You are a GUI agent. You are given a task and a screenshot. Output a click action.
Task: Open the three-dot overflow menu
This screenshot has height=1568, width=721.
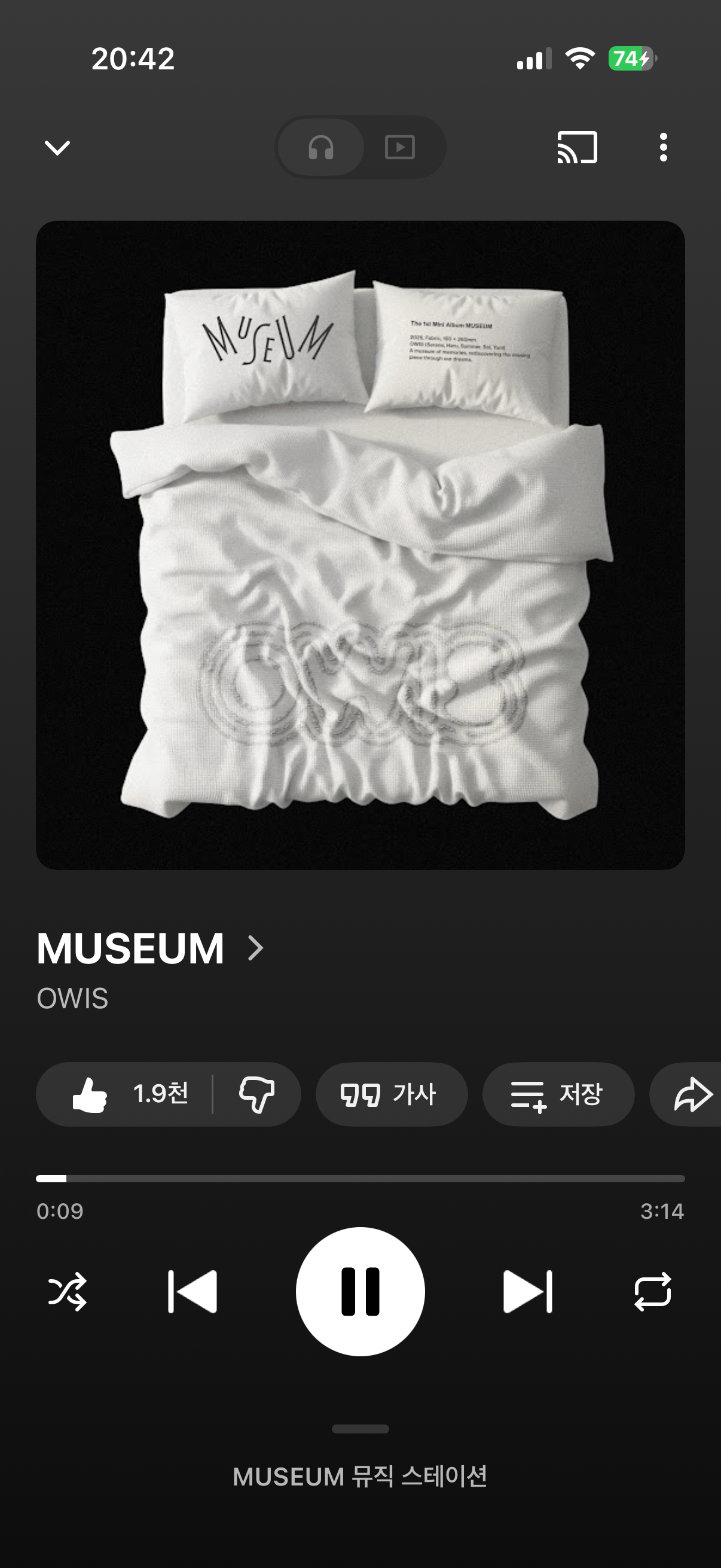point(663,147)
